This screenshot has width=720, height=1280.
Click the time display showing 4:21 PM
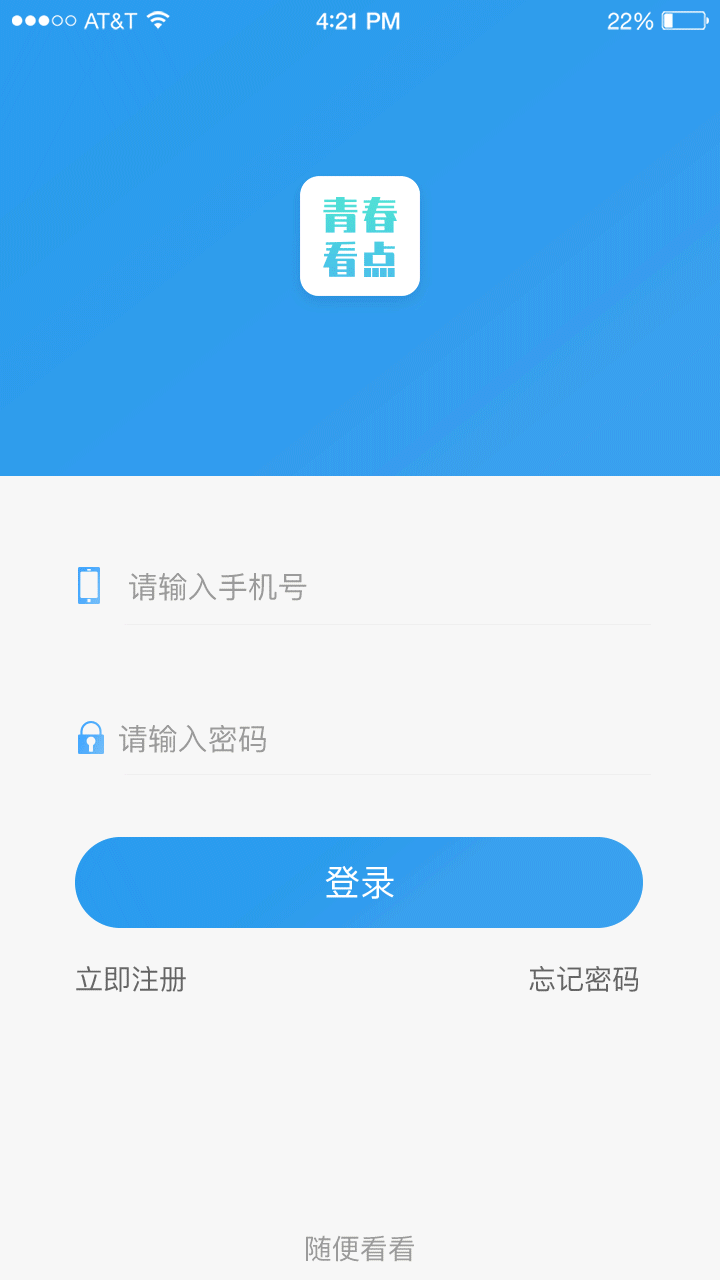pyautogui.click(x=360, y=20)
